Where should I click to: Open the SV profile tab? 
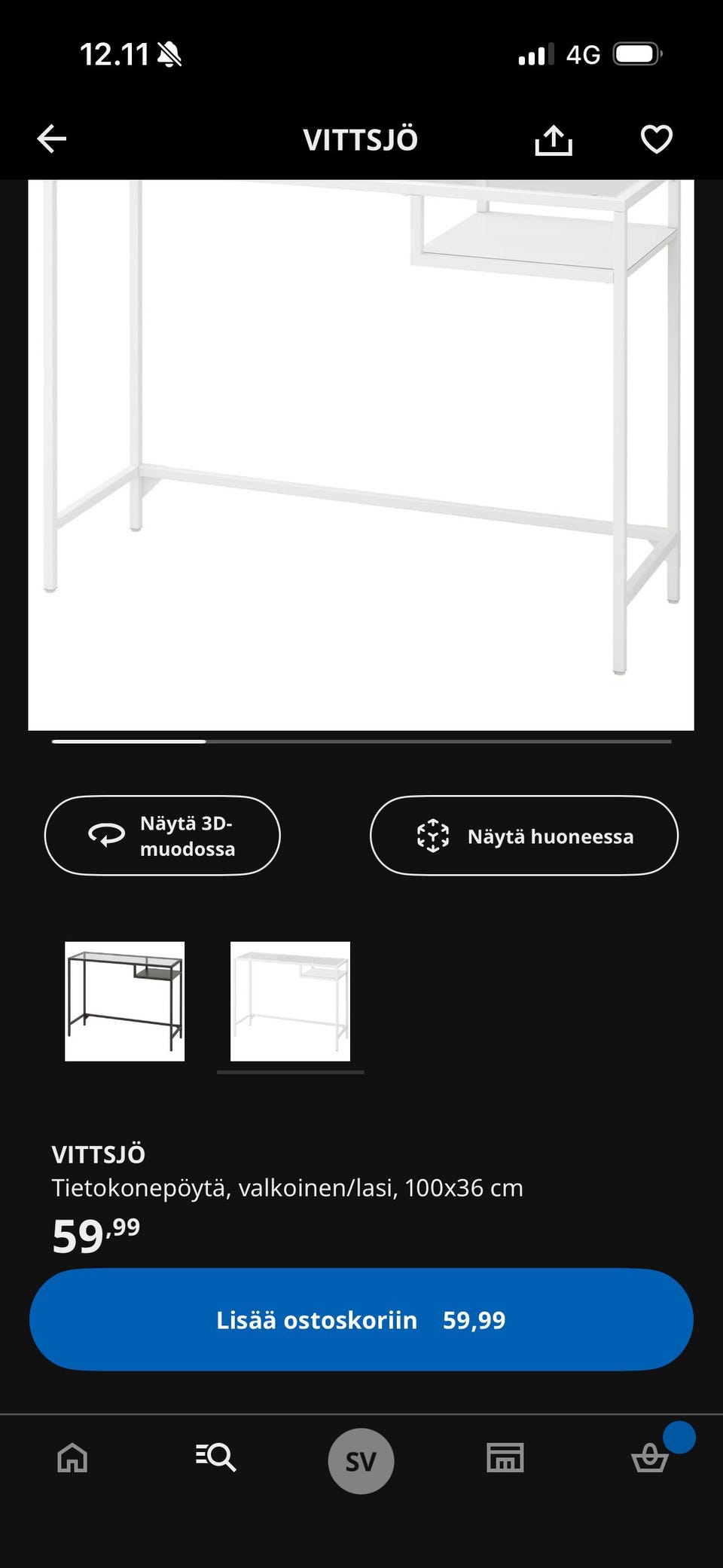coord(361,1460)
